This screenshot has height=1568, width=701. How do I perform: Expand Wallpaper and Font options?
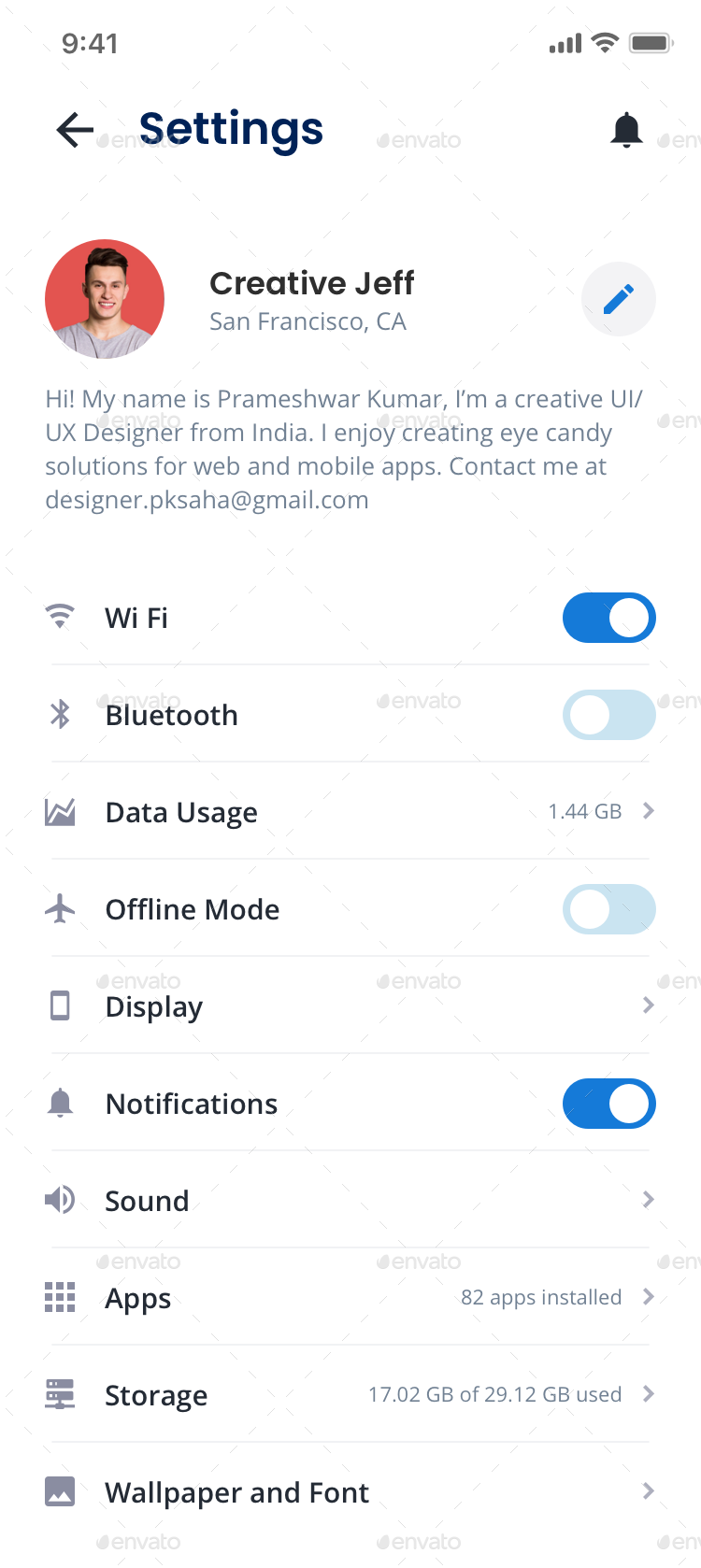click(x=647, y=1491)
